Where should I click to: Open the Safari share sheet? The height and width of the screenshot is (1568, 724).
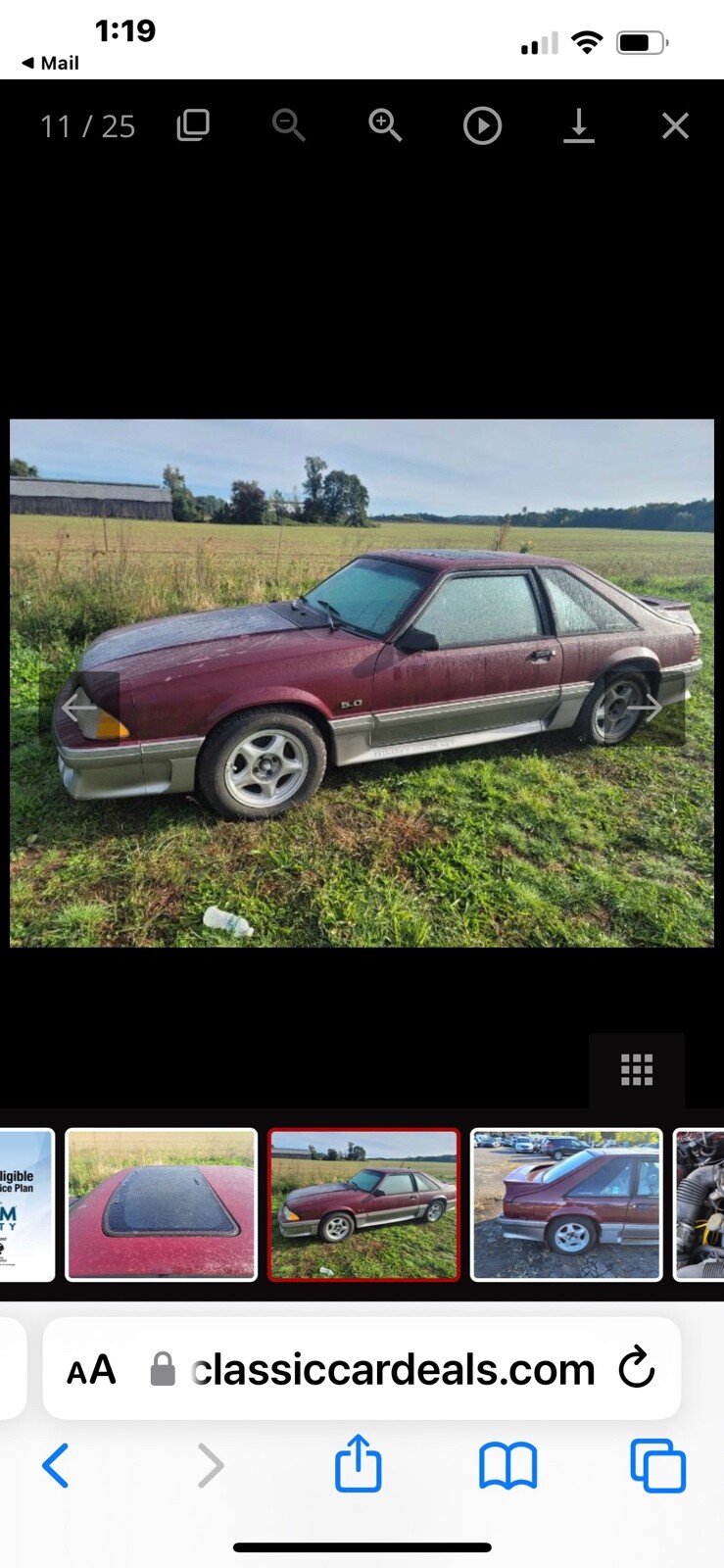(x=358, y=1465)
